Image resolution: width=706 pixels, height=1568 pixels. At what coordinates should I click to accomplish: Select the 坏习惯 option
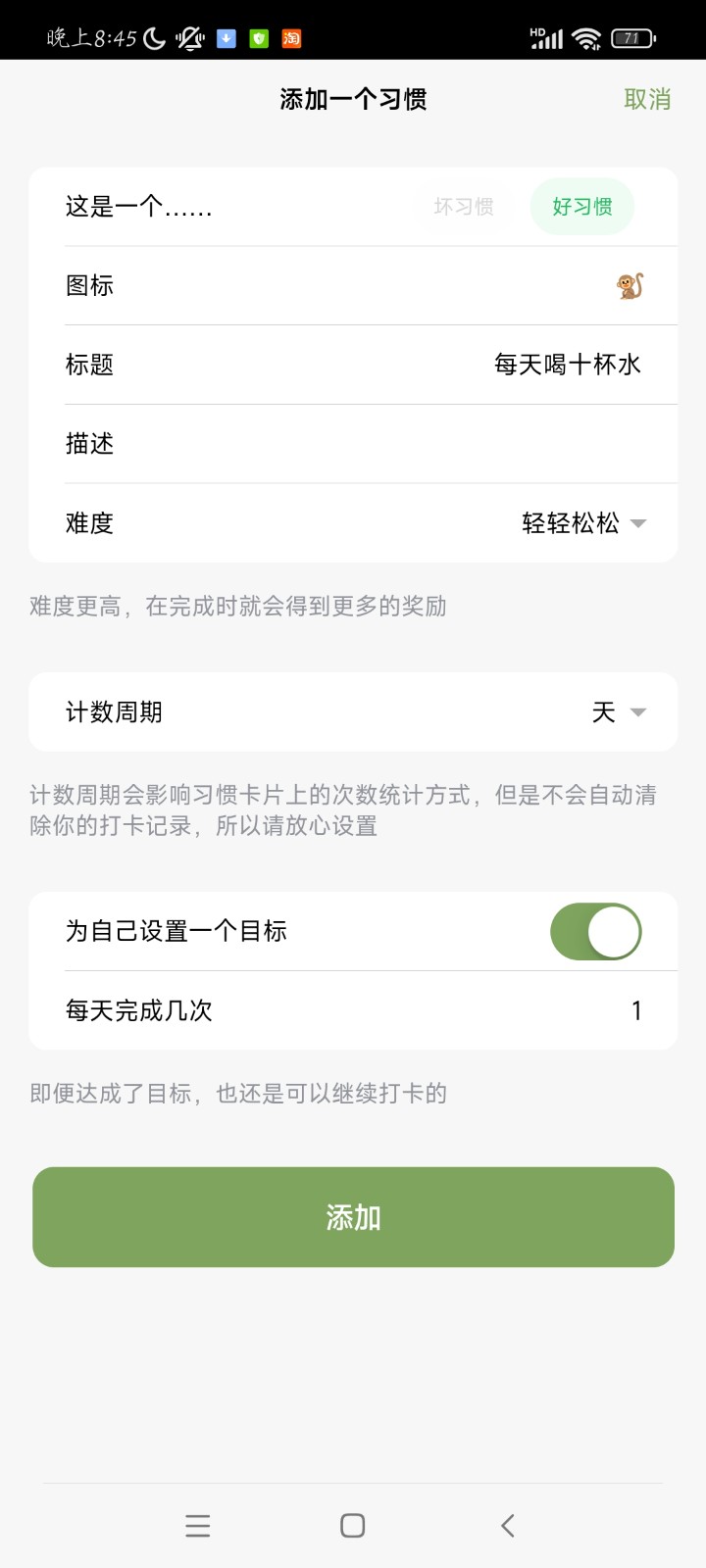(x=463, y=207)
